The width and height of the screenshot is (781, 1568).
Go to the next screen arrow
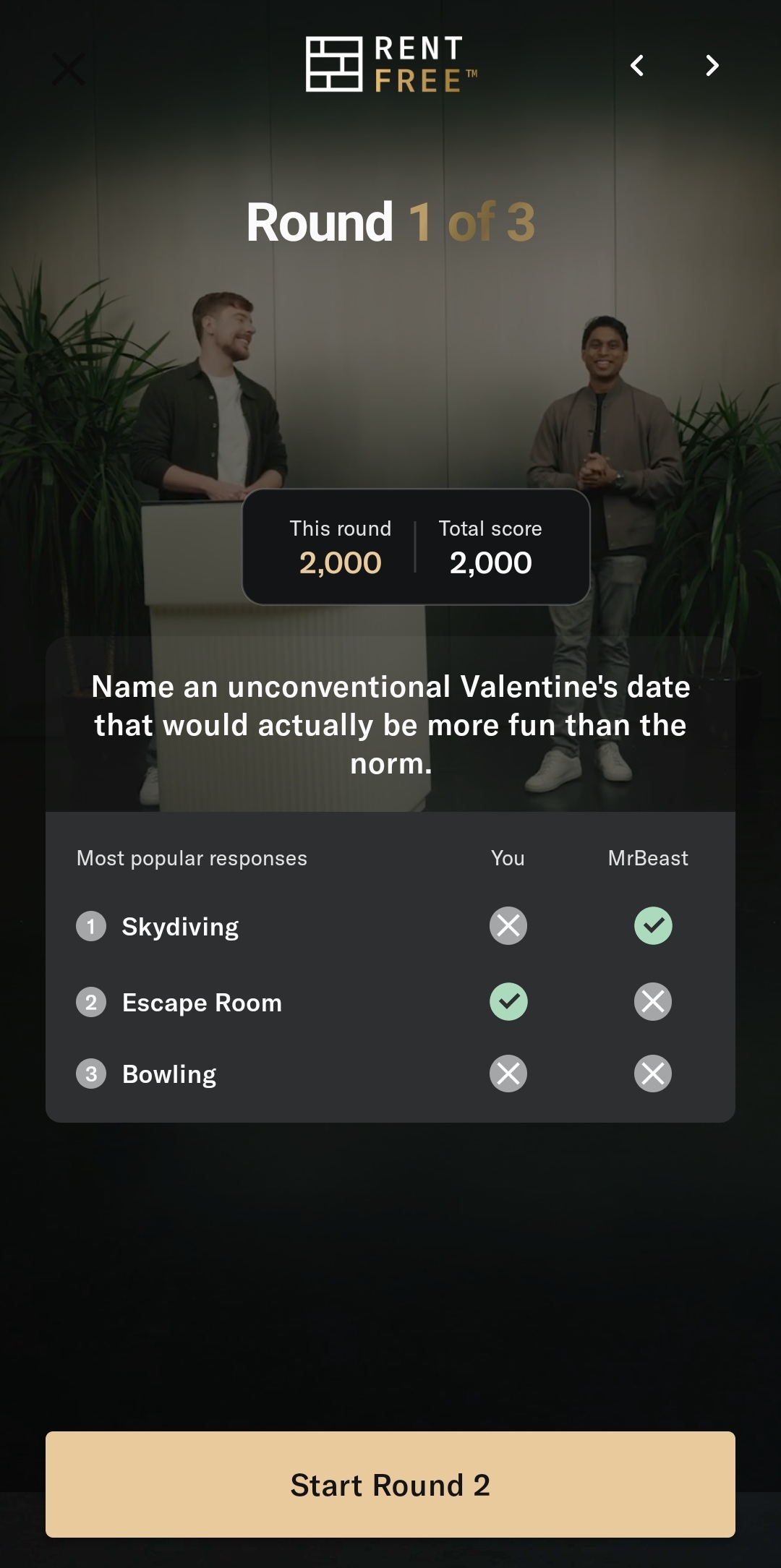coord(712,66)
